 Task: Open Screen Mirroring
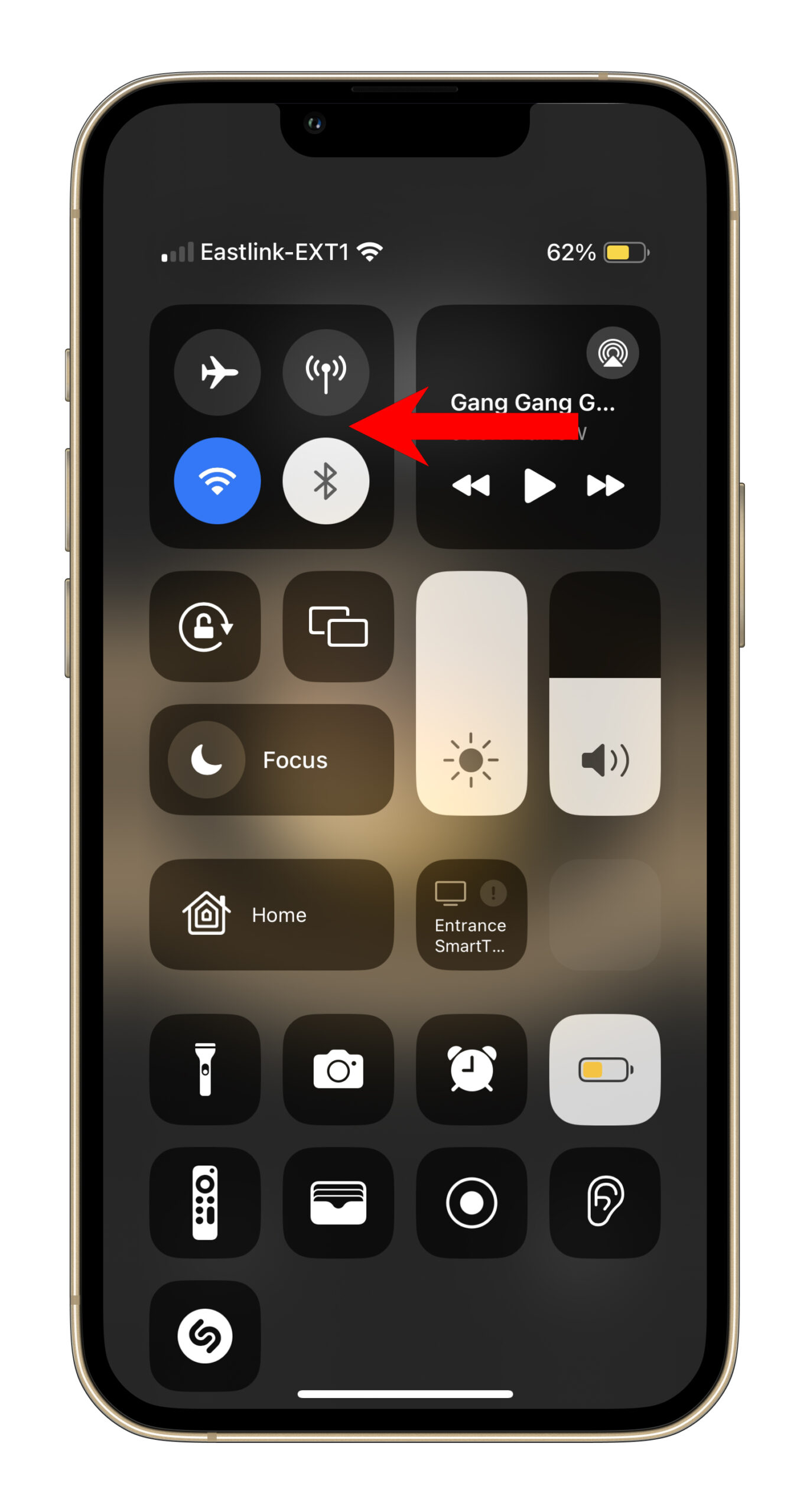[338, 626]
